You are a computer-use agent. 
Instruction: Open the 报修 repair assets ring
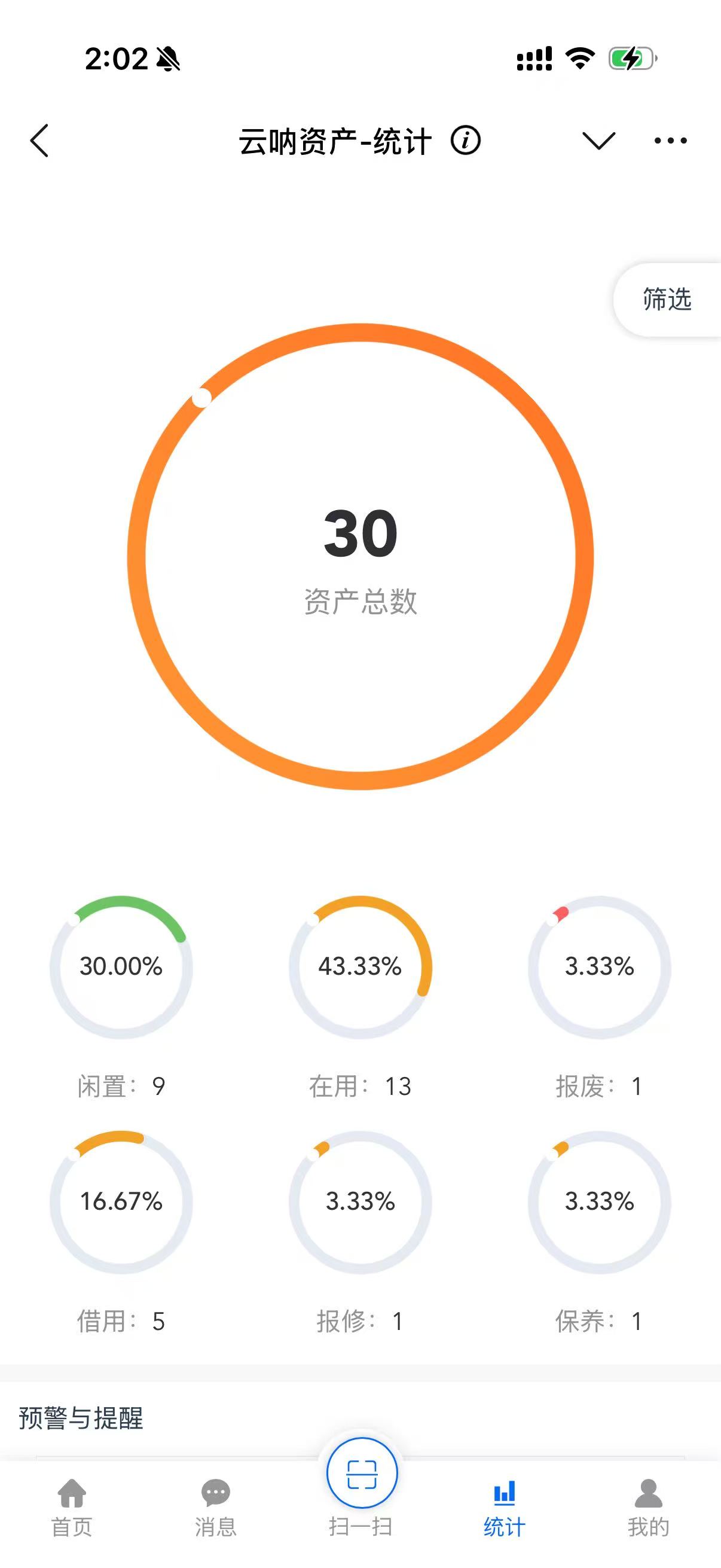(360, 1201)
